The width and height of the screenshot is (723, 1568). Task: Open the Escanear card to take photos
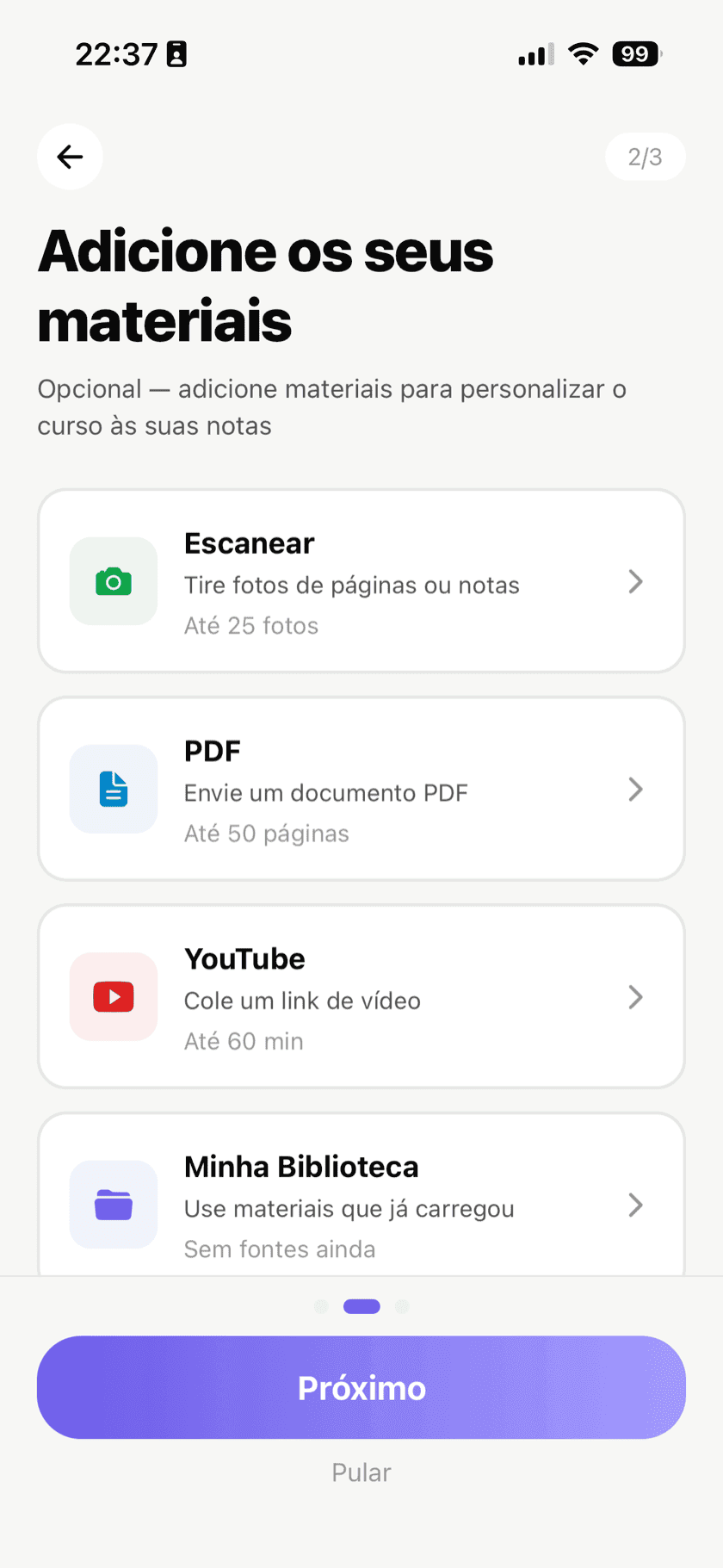(361, 581)
